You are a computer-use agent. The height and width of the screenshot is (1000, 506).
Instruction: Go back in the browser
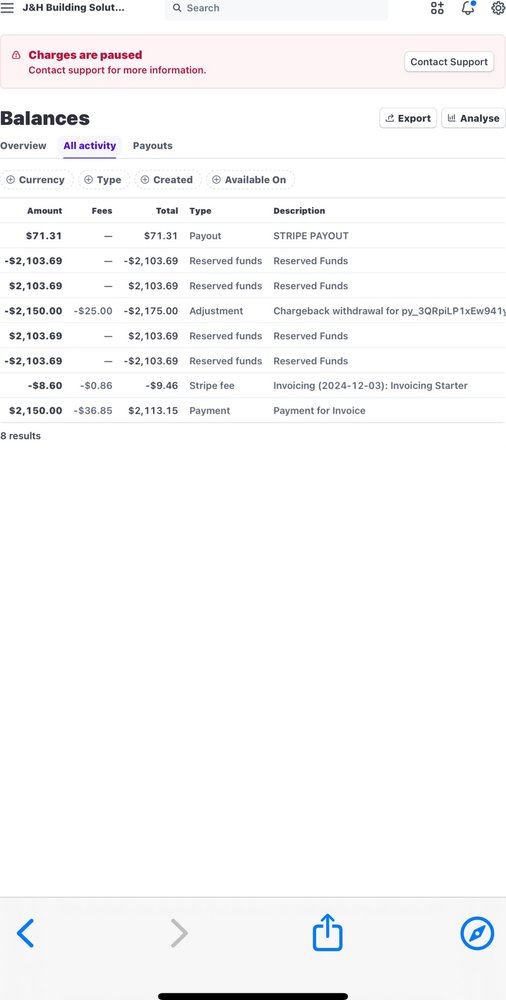coord(26,934)
